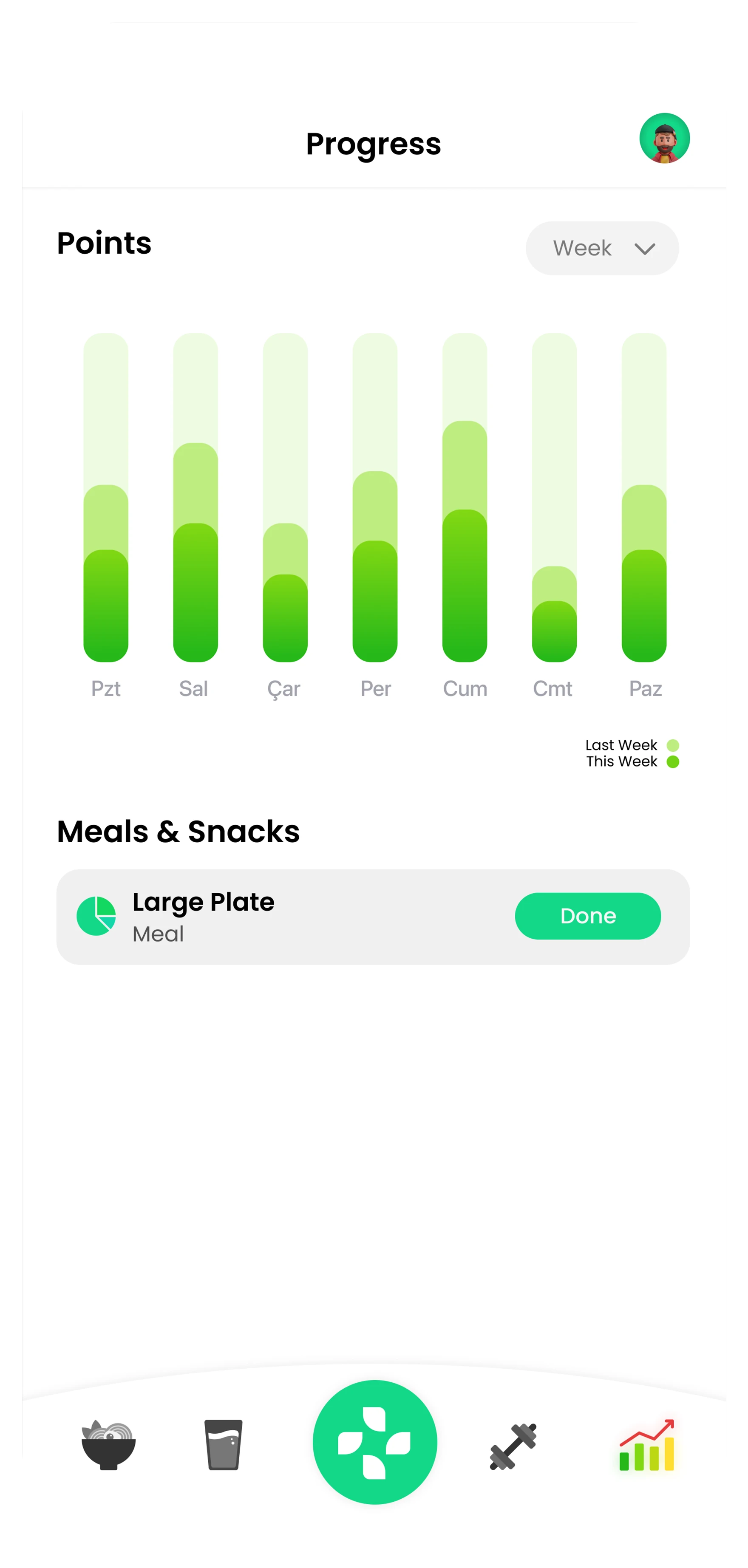The width and height of the screenshot is (748, 1568).
Task: Open the profile avatar
Action: [664, 138]
